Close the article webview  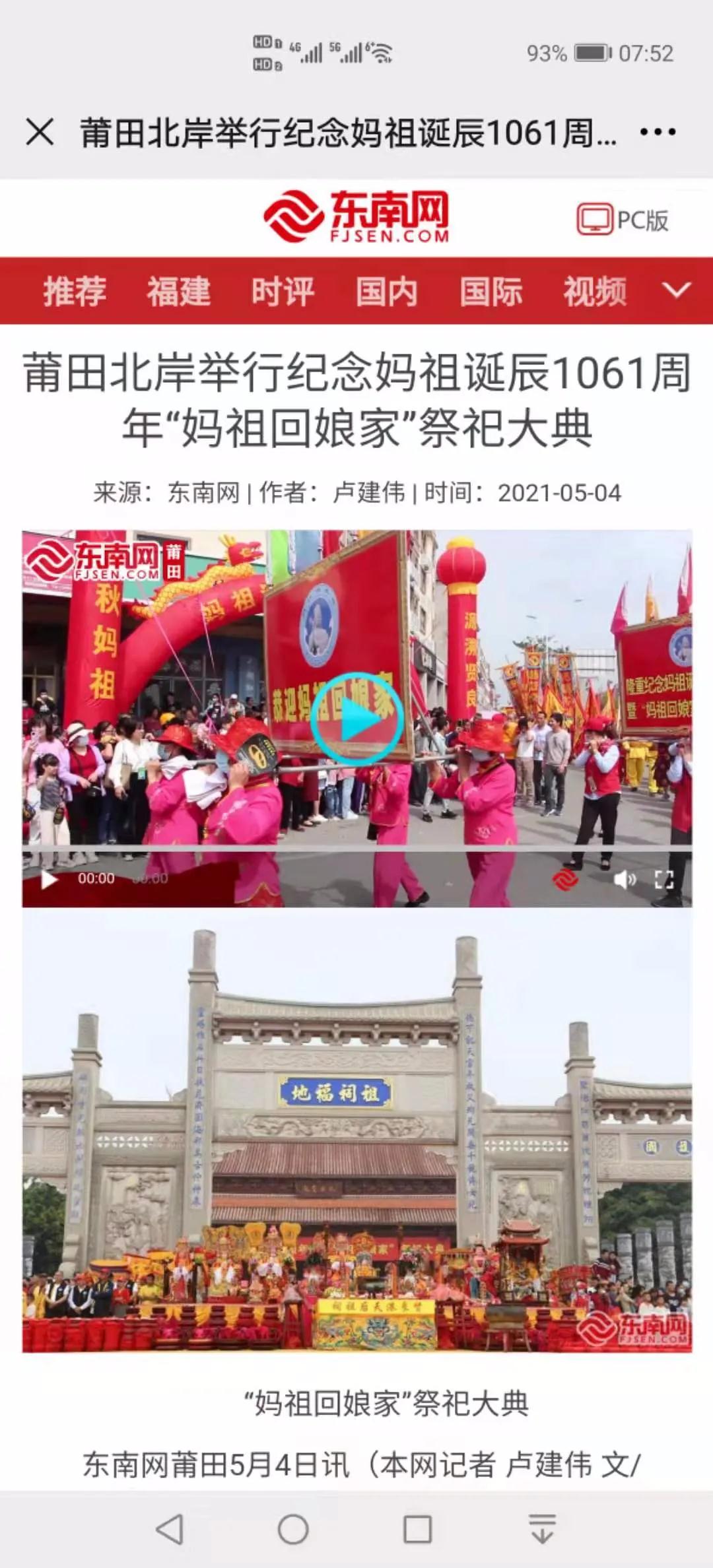[40, 132]
